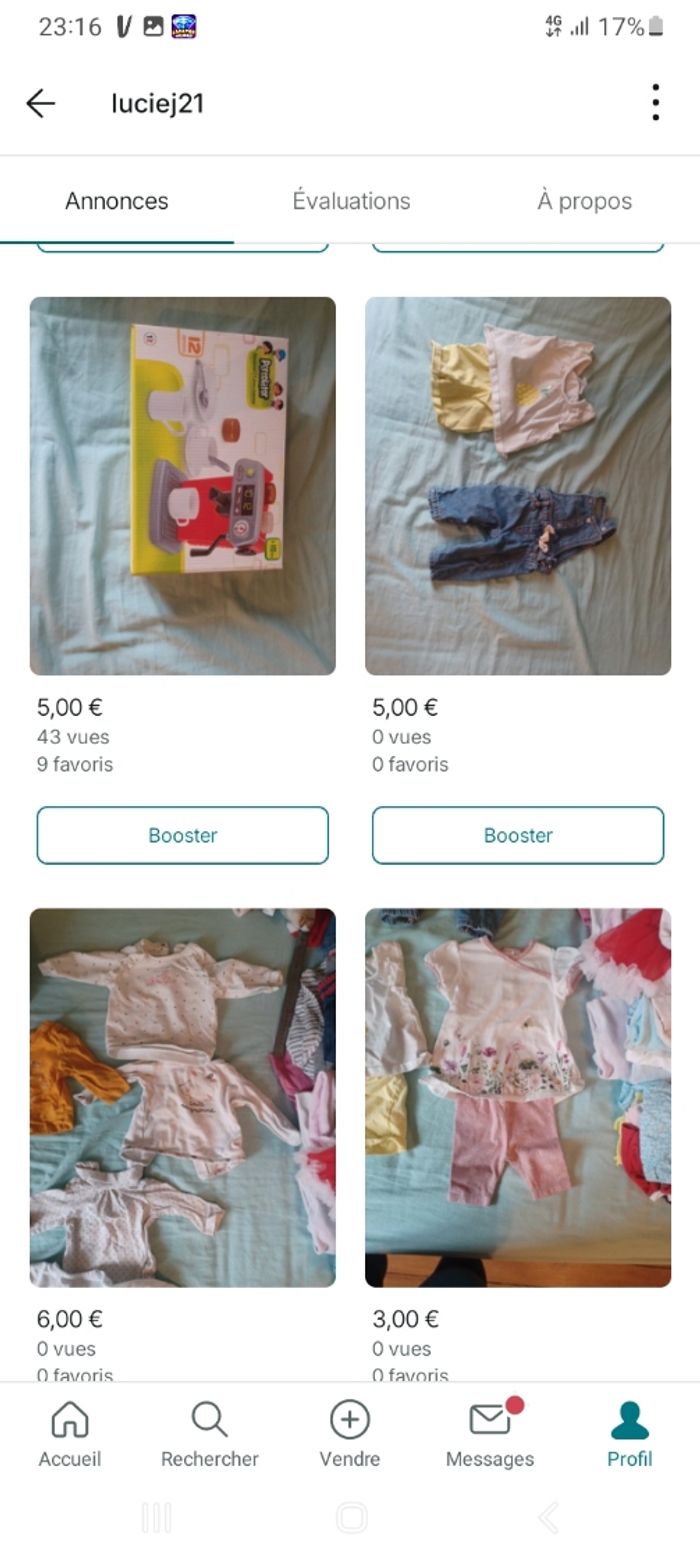Tap the system home button

[x=351, y=1518]
